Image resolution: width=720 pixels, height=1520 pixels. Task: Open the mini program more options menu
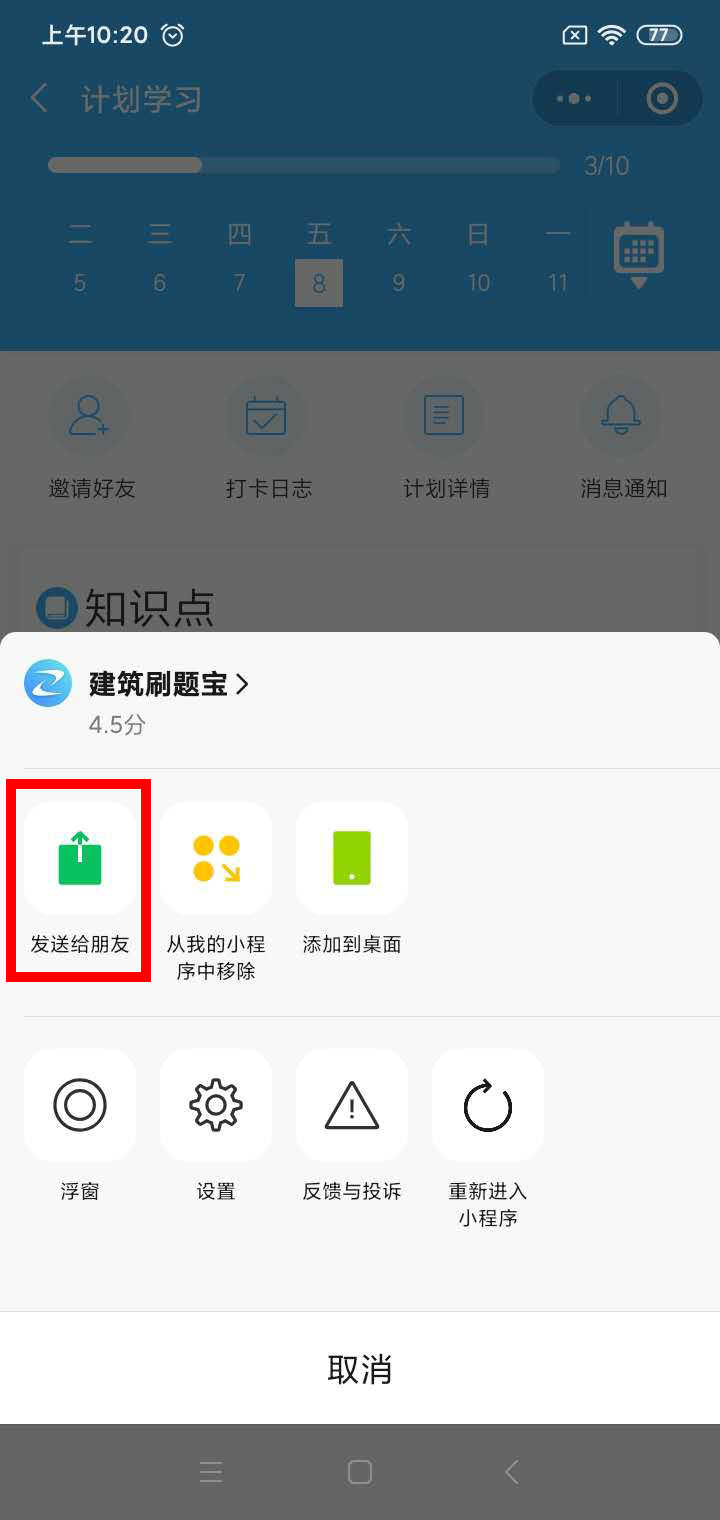click(x=573, y=98)
